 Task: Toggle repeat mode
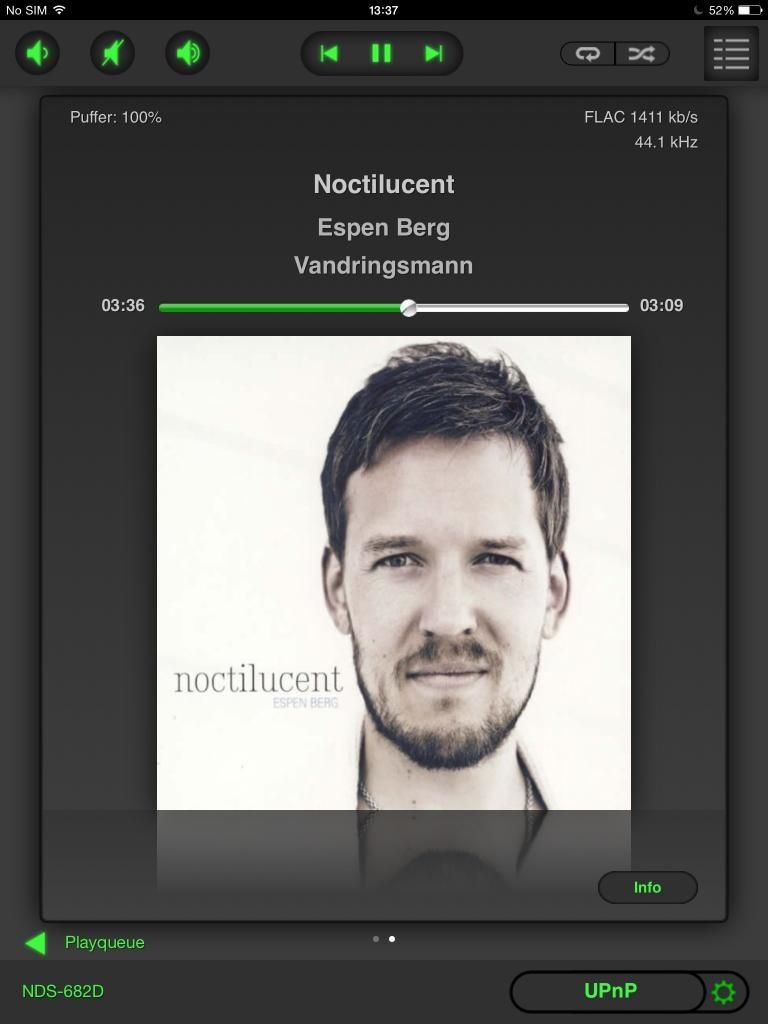point(588,54)
